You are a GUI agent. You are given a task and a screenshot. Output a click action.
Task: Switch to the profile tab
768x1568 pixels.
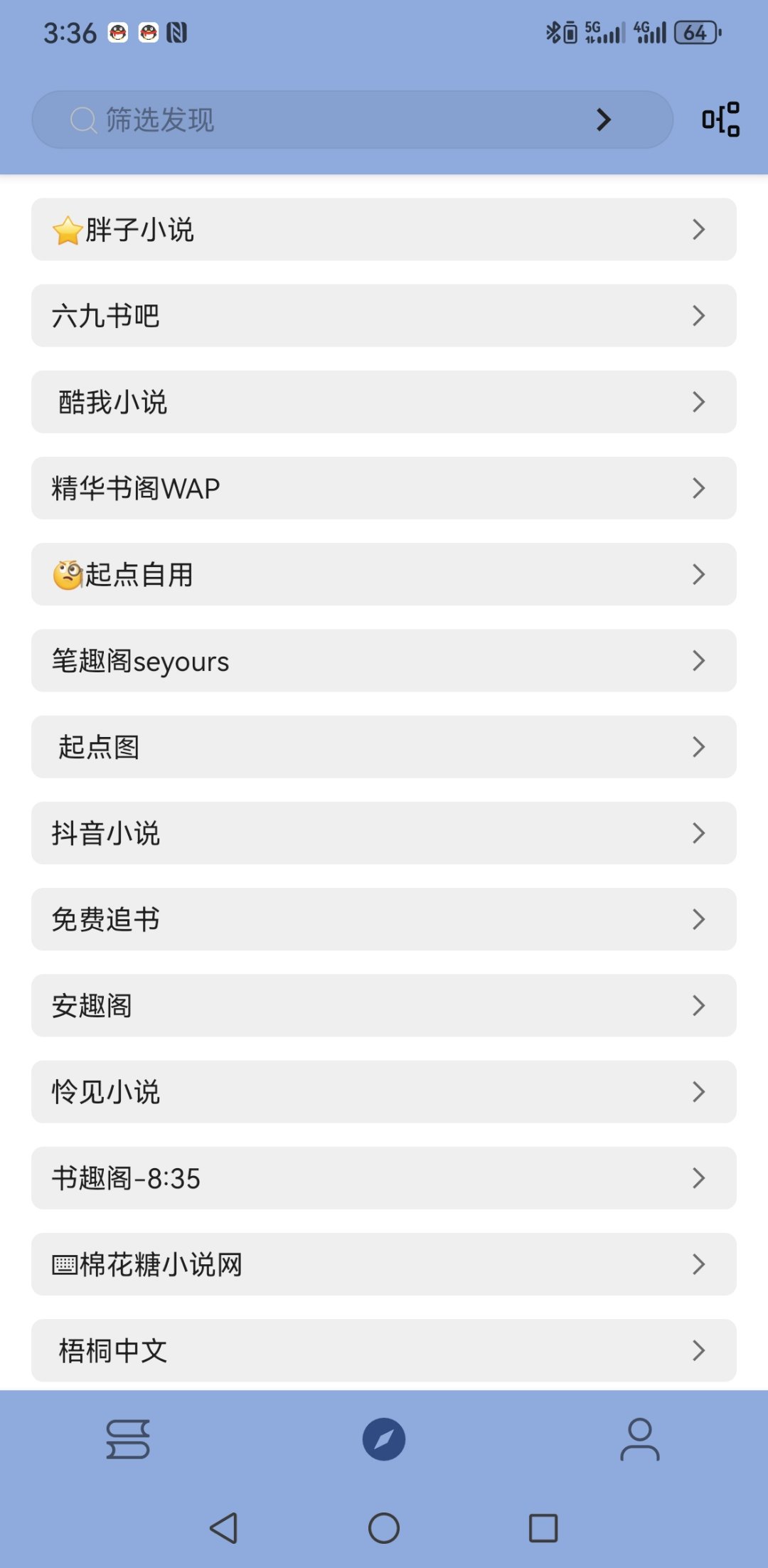[x=639, y=1439]
